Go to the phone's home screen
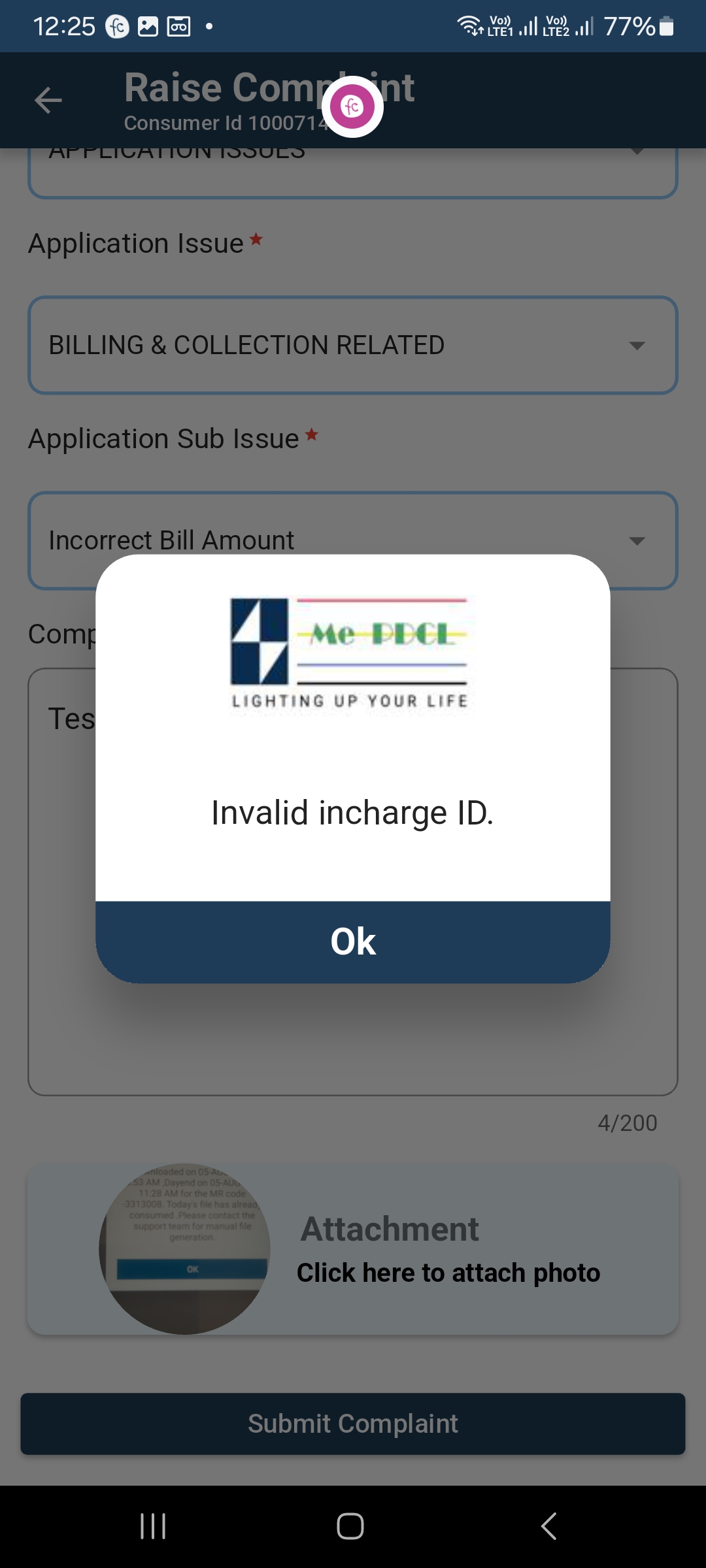The height and width of the screenshot is (1568, 706). point(350,1526)
